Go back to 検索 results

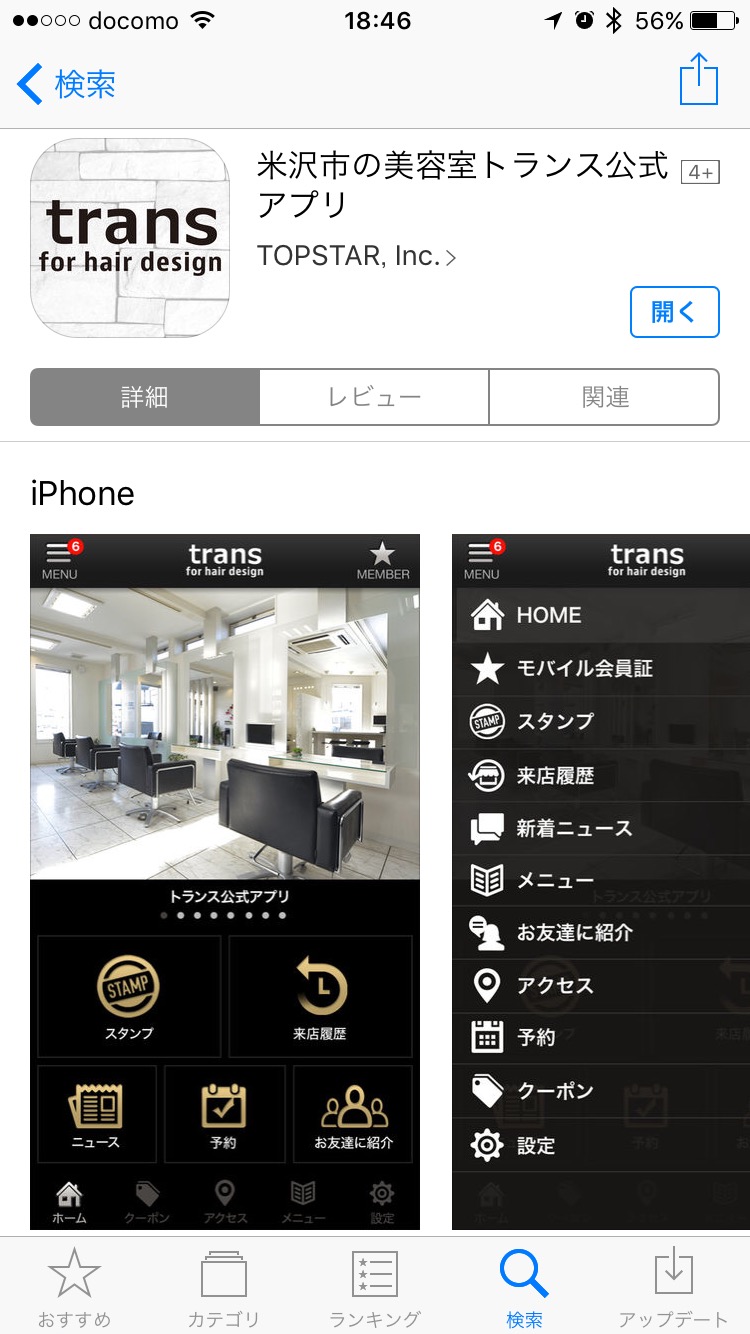[66, 84]
